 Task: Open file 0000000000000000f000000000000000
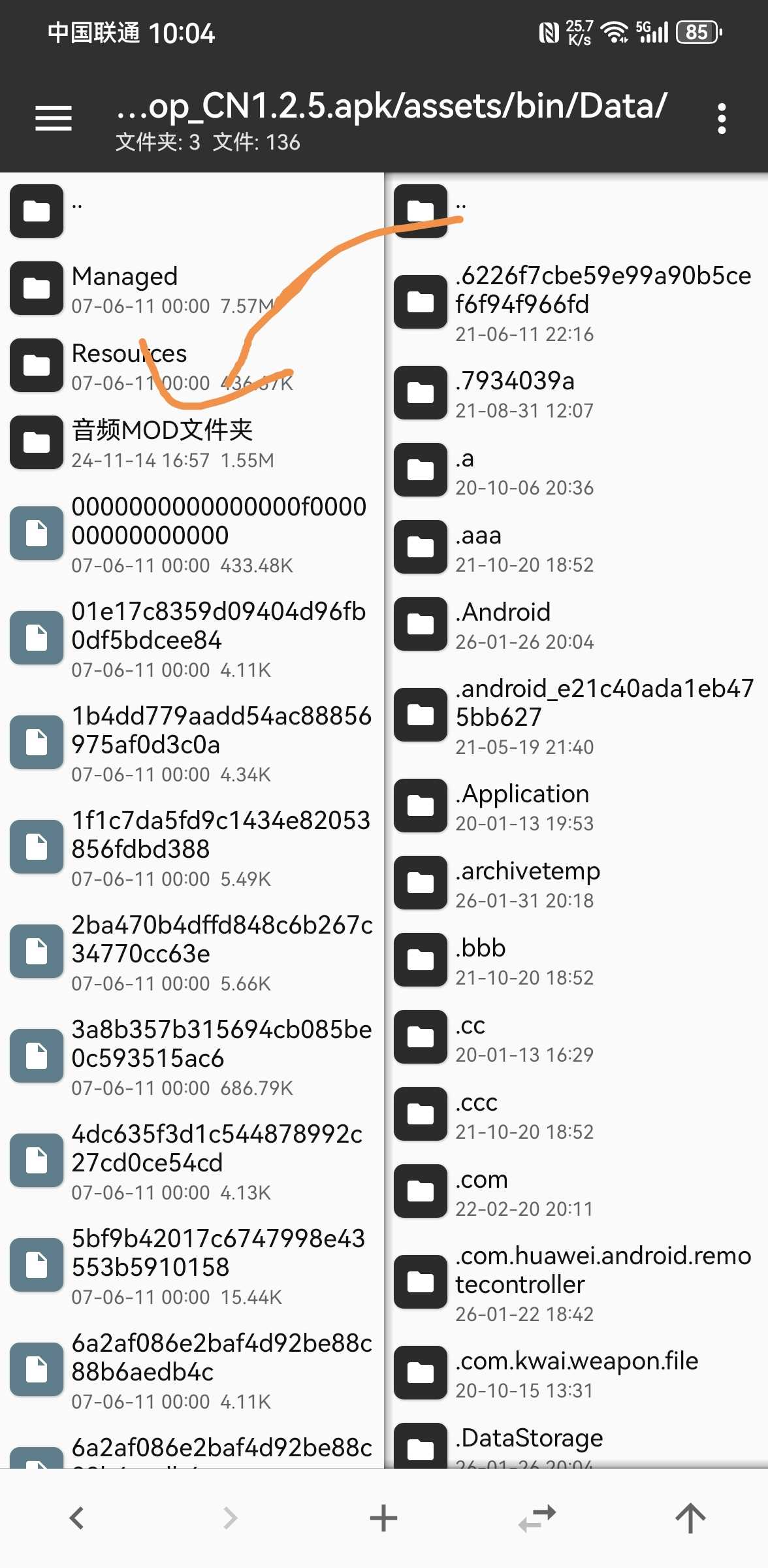[x=218, y=534]
